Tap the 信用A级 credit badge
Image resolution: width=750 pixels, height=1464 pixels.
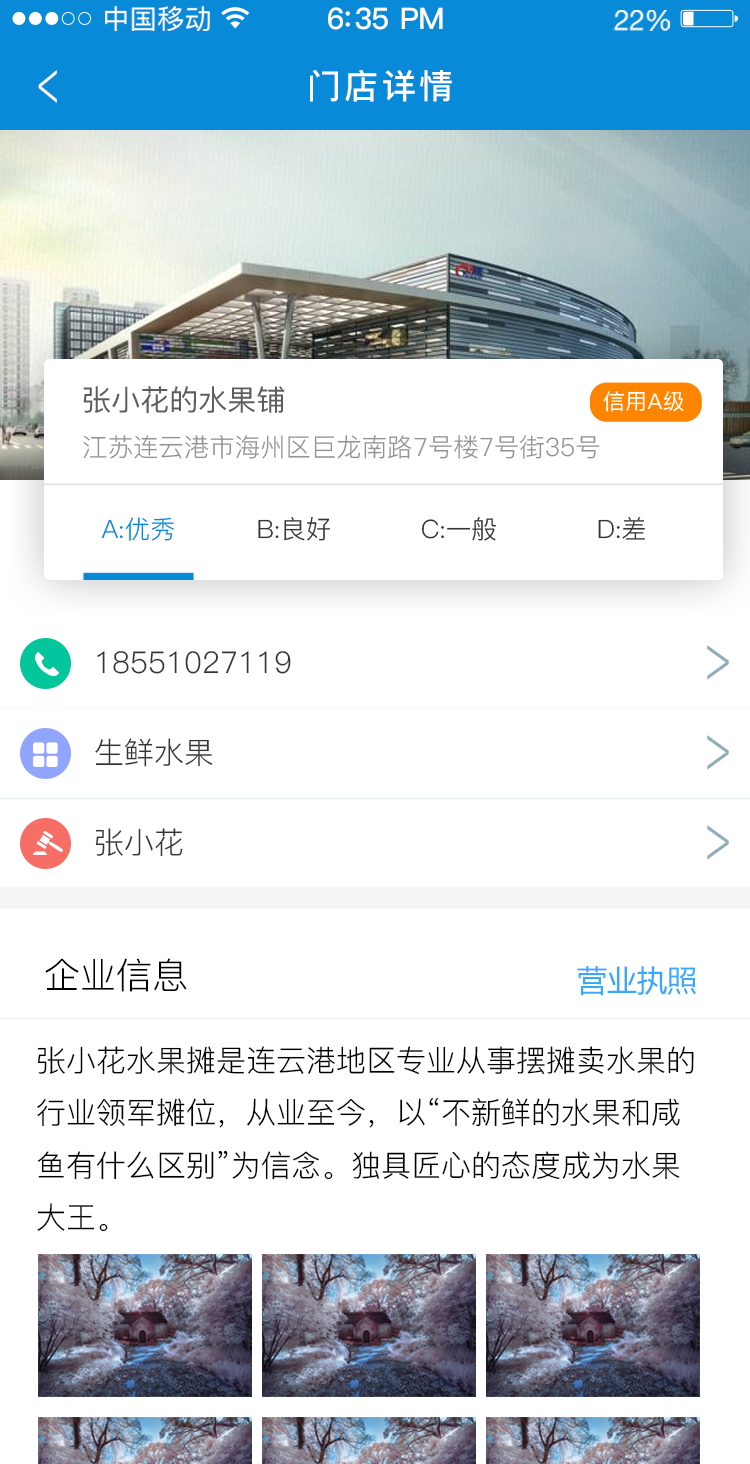[645, 402]
